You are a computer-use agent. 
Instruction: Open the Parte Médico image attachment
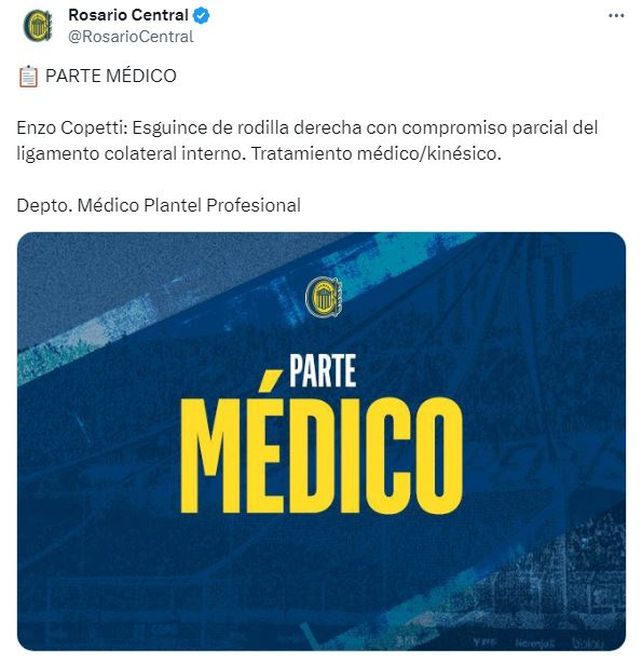(321, 441)
